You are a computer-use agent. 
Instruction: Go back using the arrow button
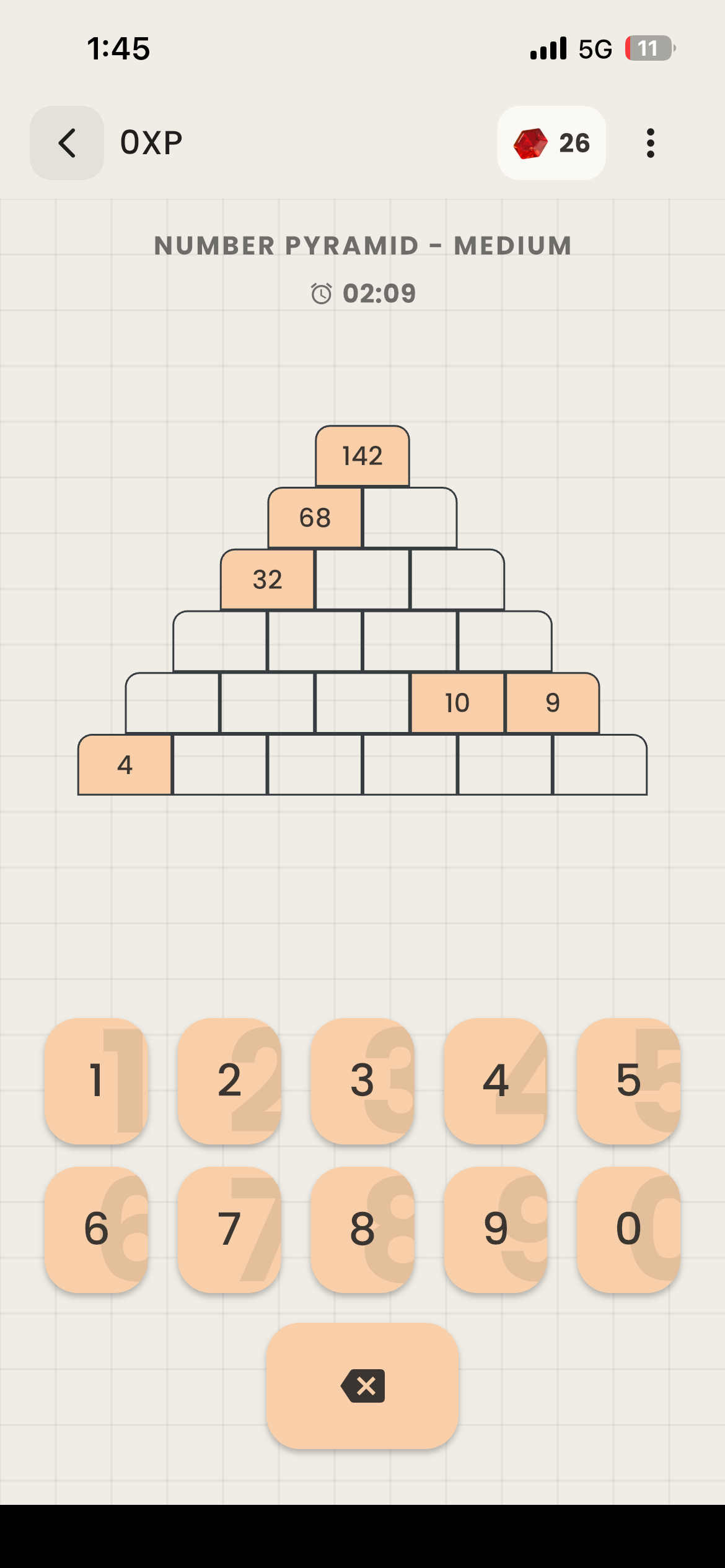[x=67, y=143]
